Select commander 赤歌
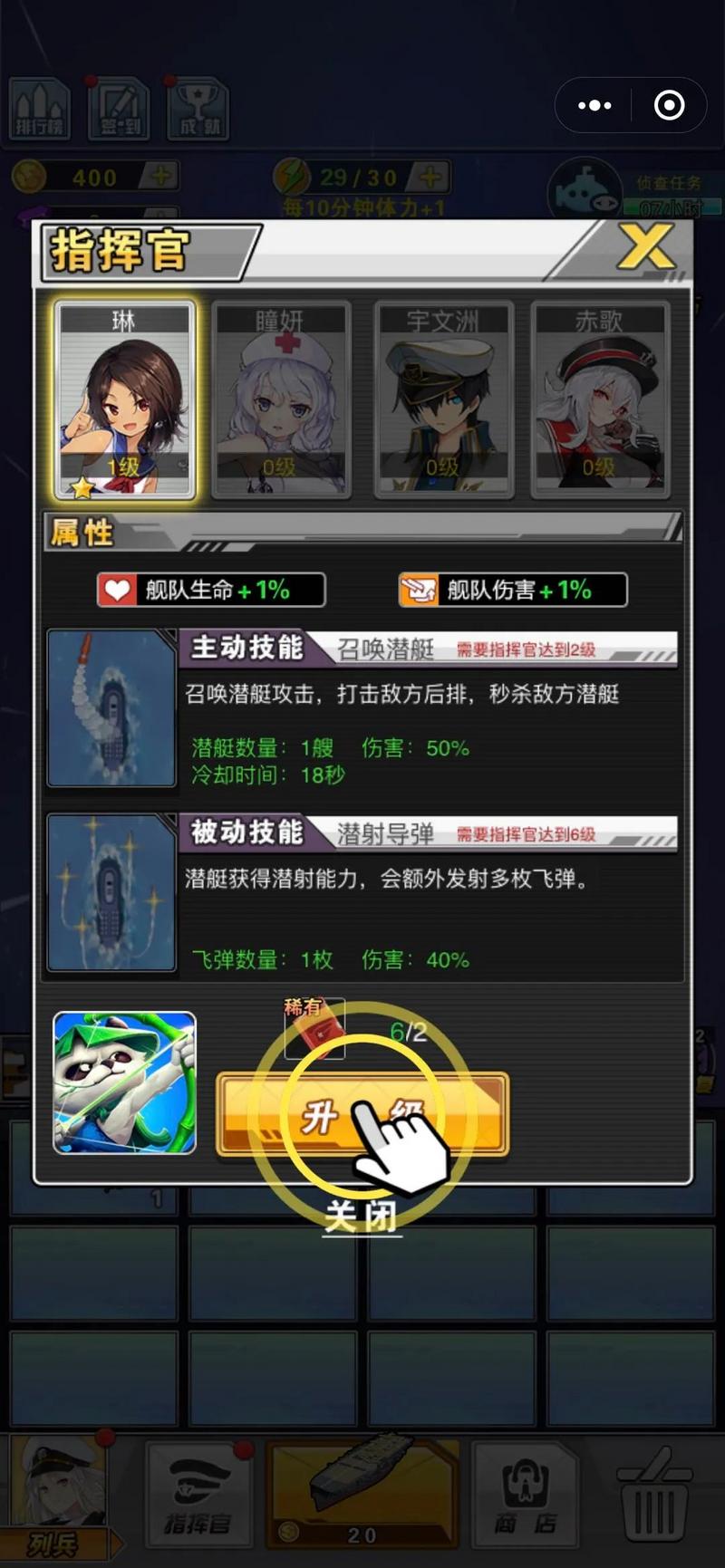Screen dimensions: 725x1568 (599, 400)
